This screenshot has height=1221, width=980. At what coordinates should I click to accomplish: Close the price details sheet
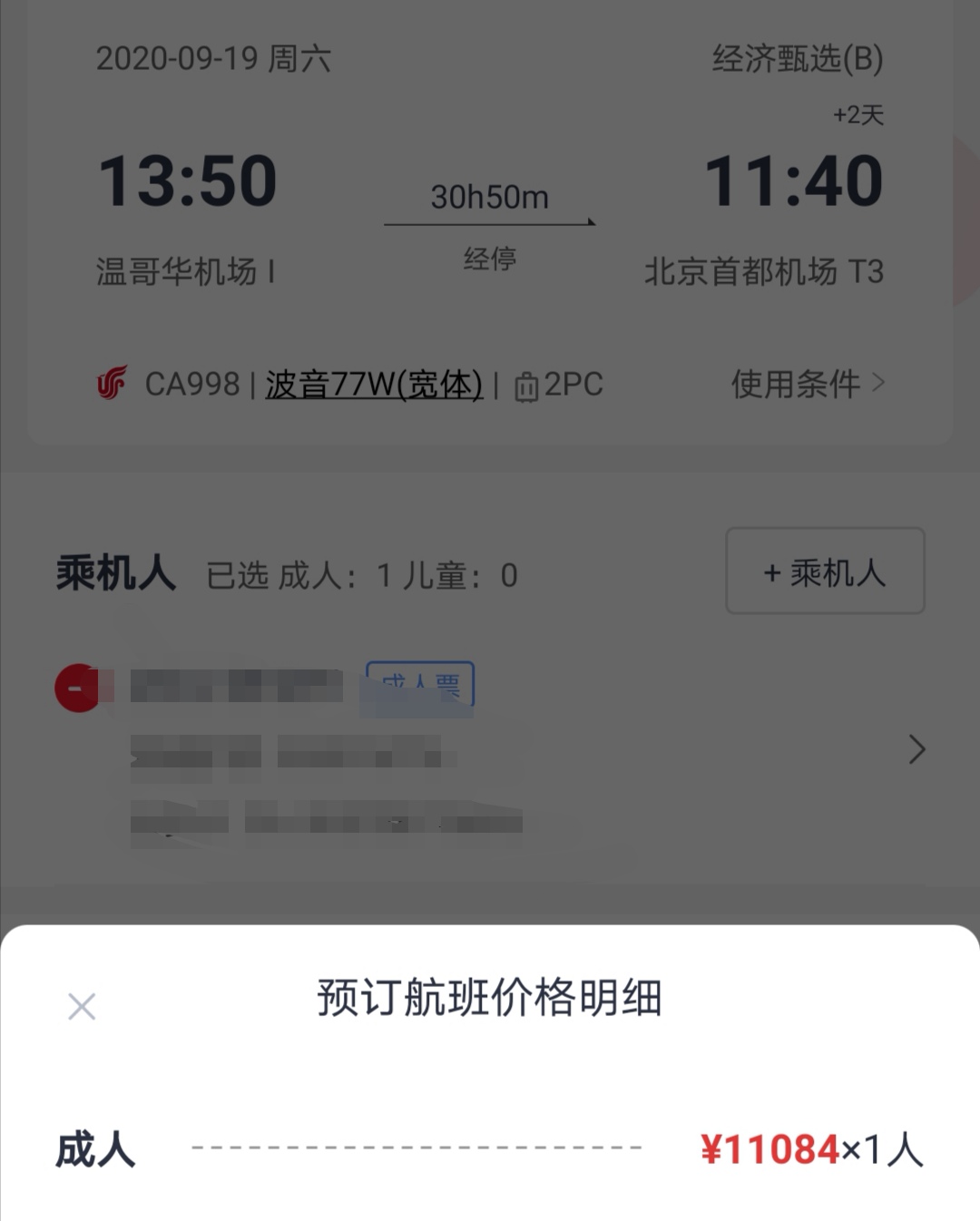click(x=82, y=1006)
